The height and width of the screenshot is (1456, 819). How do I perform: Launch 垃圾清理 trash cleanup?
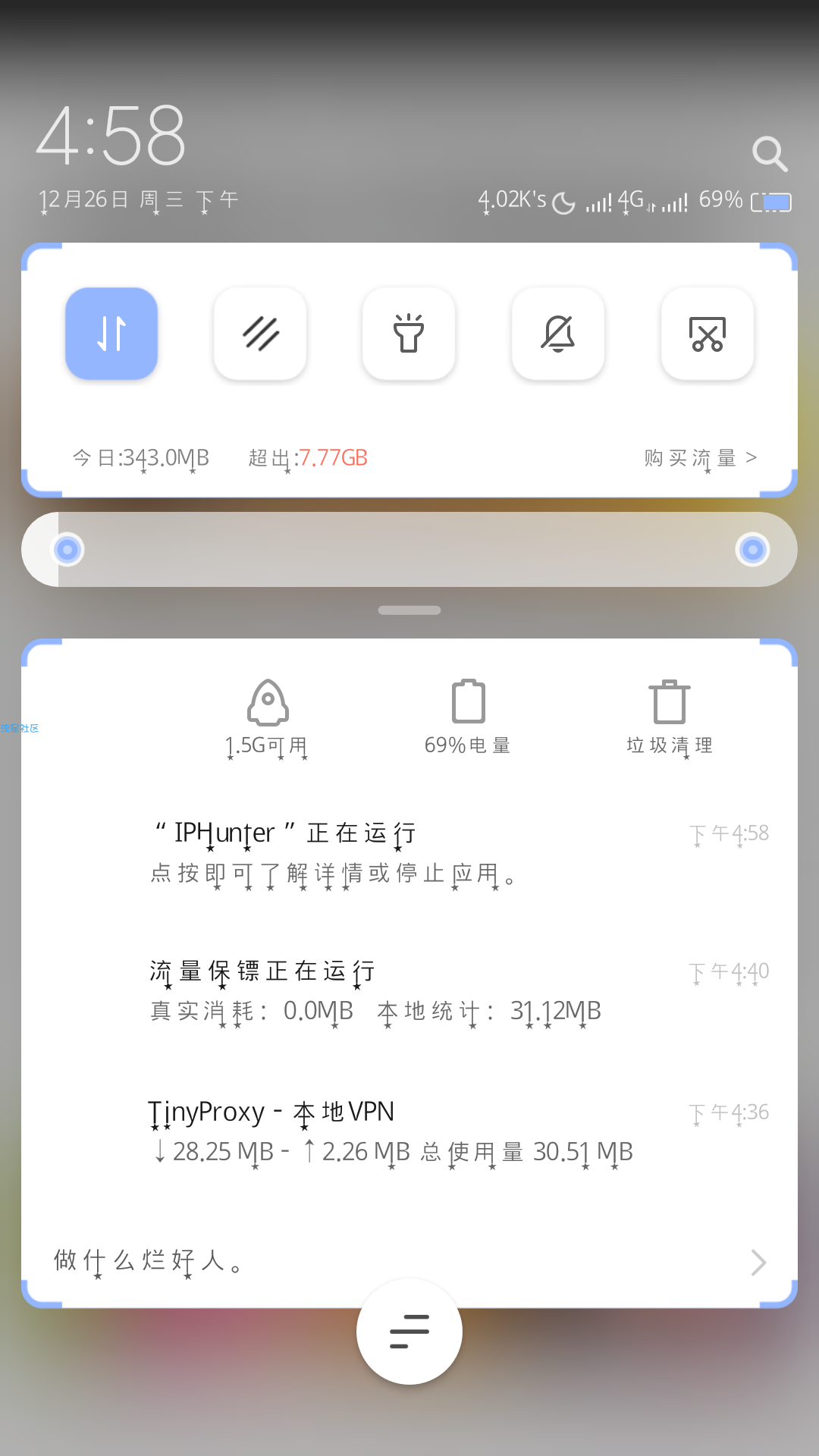pyautogui.click(x=670, y=717)
